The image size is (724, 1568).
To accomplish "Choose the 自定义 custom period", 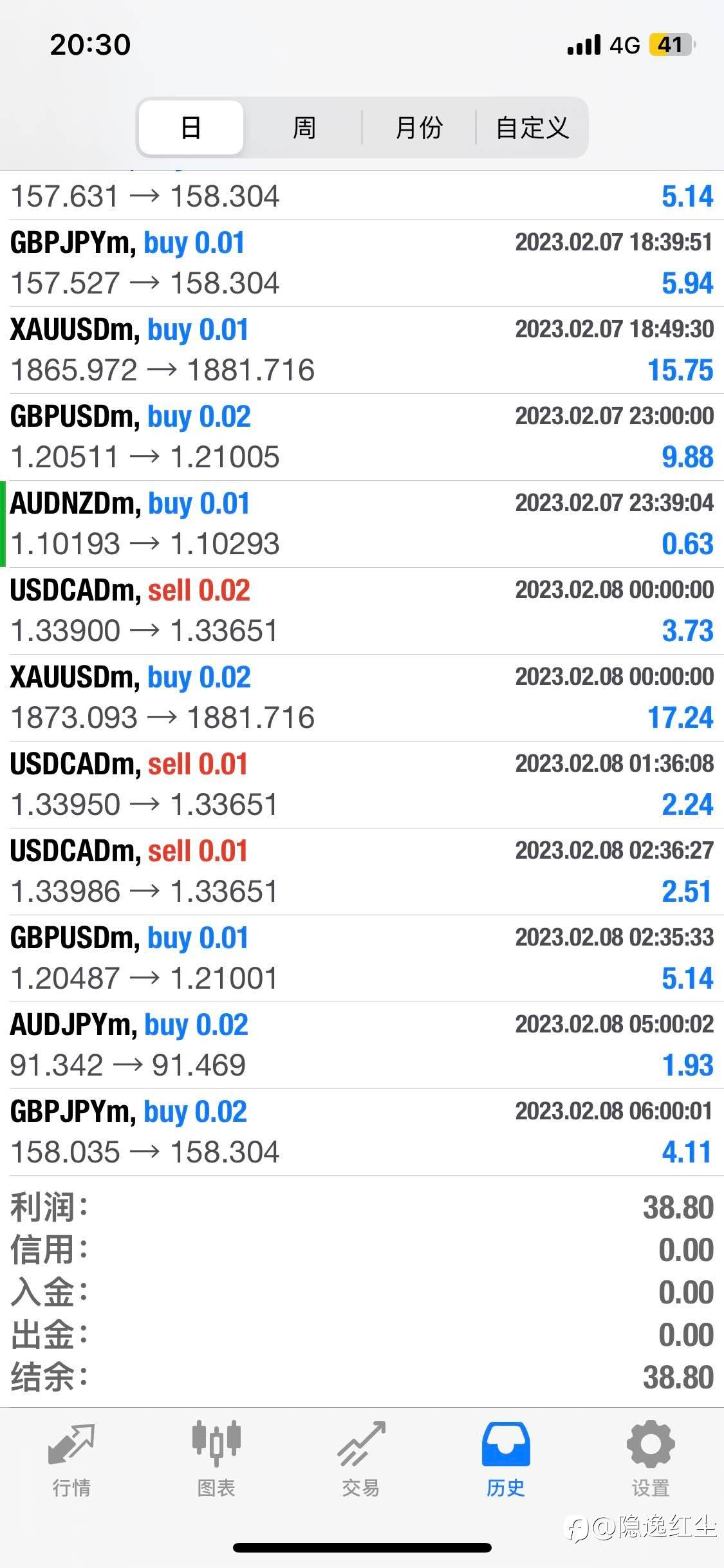I will click(x=532, y=127).
